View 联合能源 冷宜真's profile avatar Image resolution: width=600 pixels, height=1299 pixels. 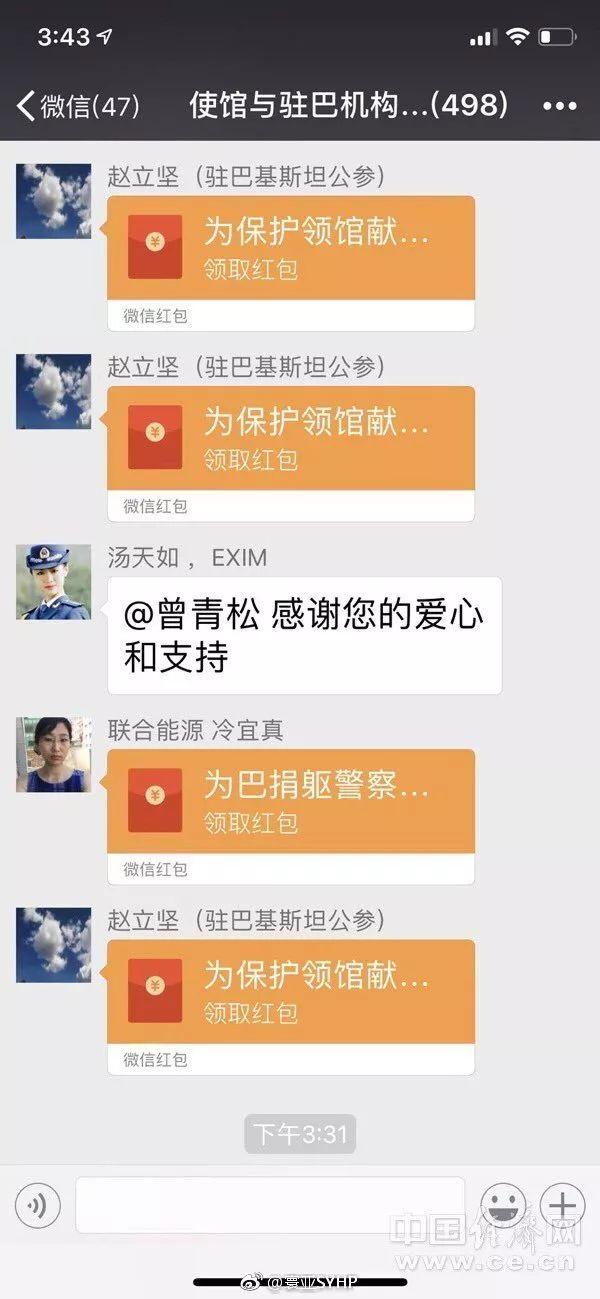point(53,755)
